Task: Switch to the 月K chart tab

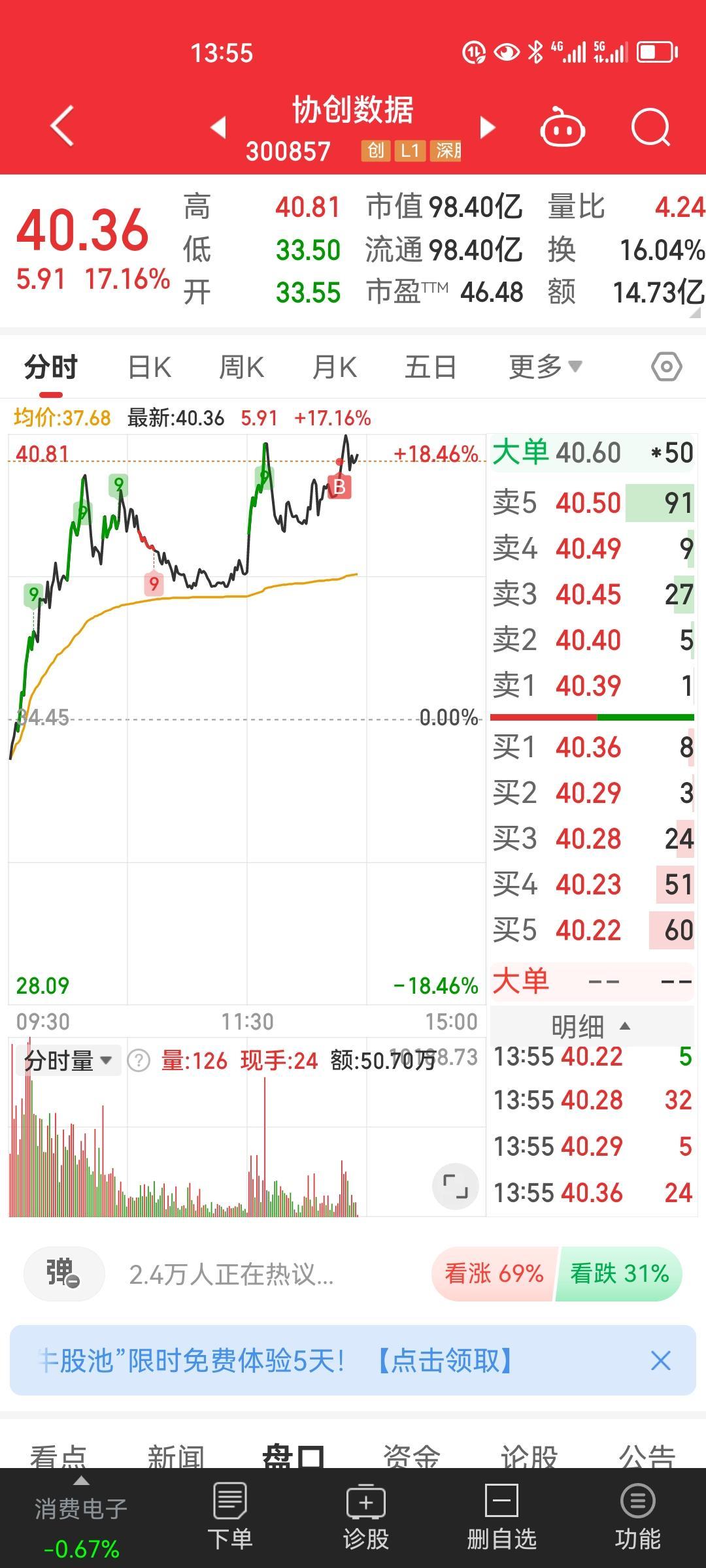Action: point(335,367)
